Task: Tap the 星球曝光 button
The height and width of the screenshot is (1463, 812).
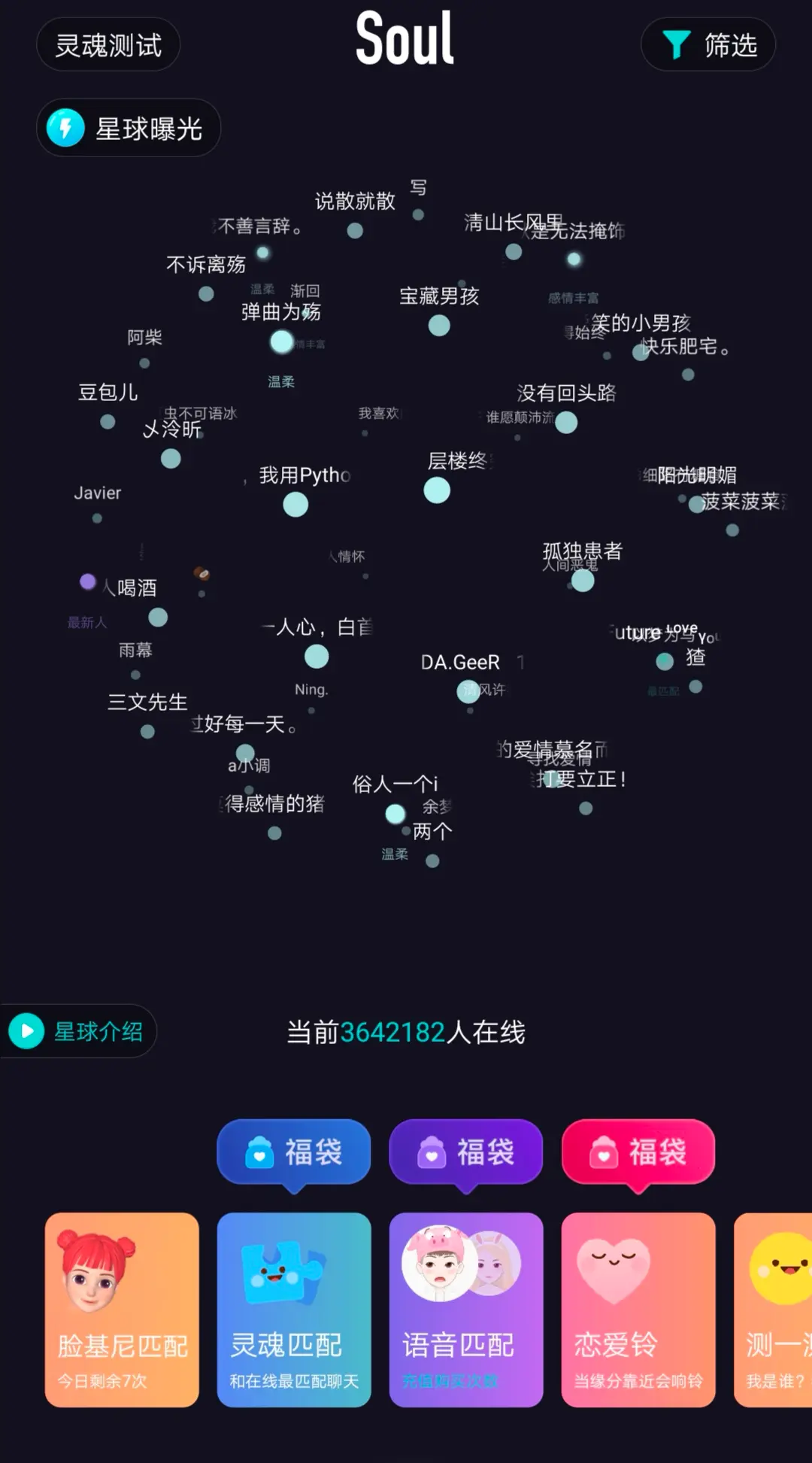Action: pyautogui.click(x=128, y=129)
